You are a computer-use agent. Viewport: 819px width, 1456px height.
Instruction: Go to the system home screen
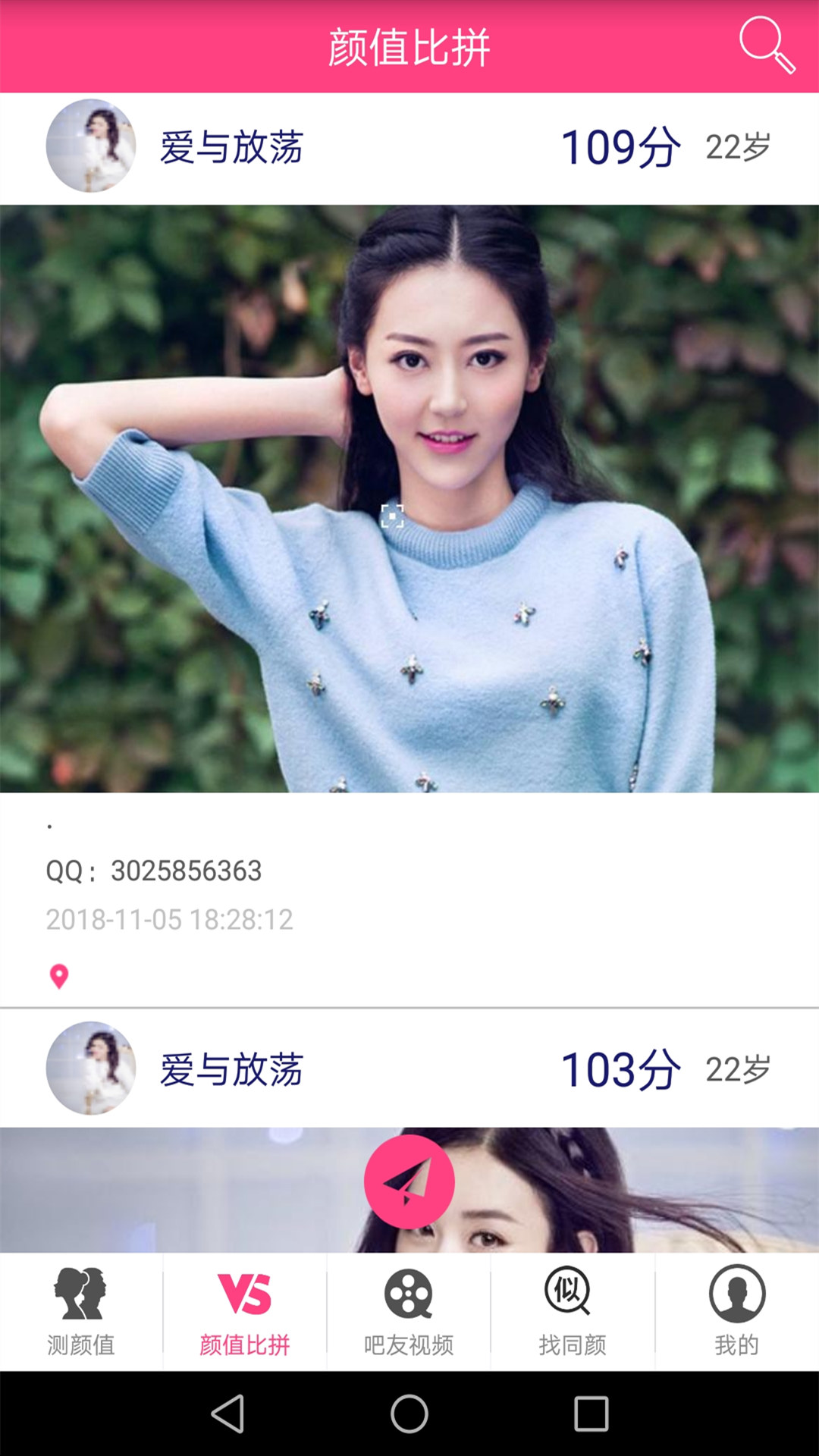[409, 1414]
